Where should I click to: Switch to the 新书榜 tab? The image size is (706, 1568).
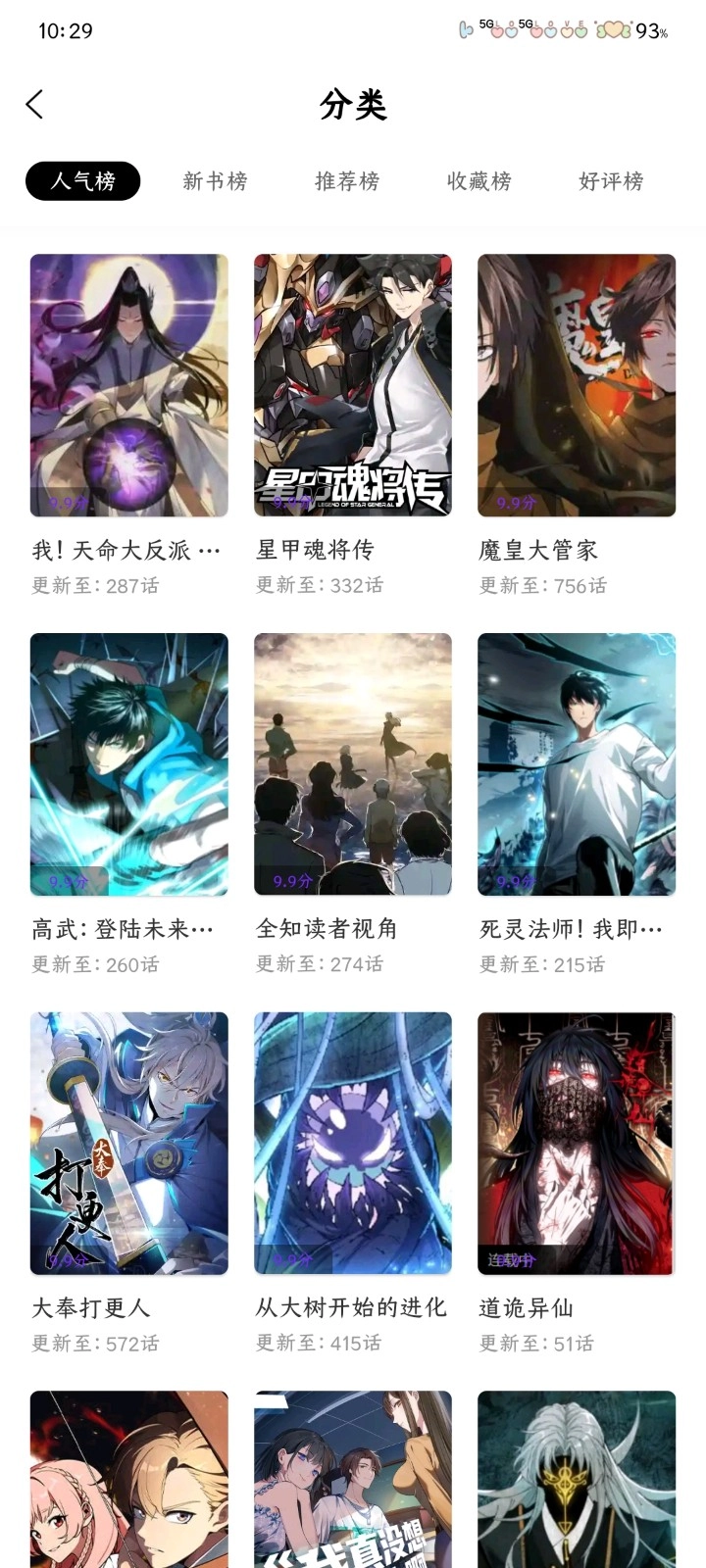(214, 181)
